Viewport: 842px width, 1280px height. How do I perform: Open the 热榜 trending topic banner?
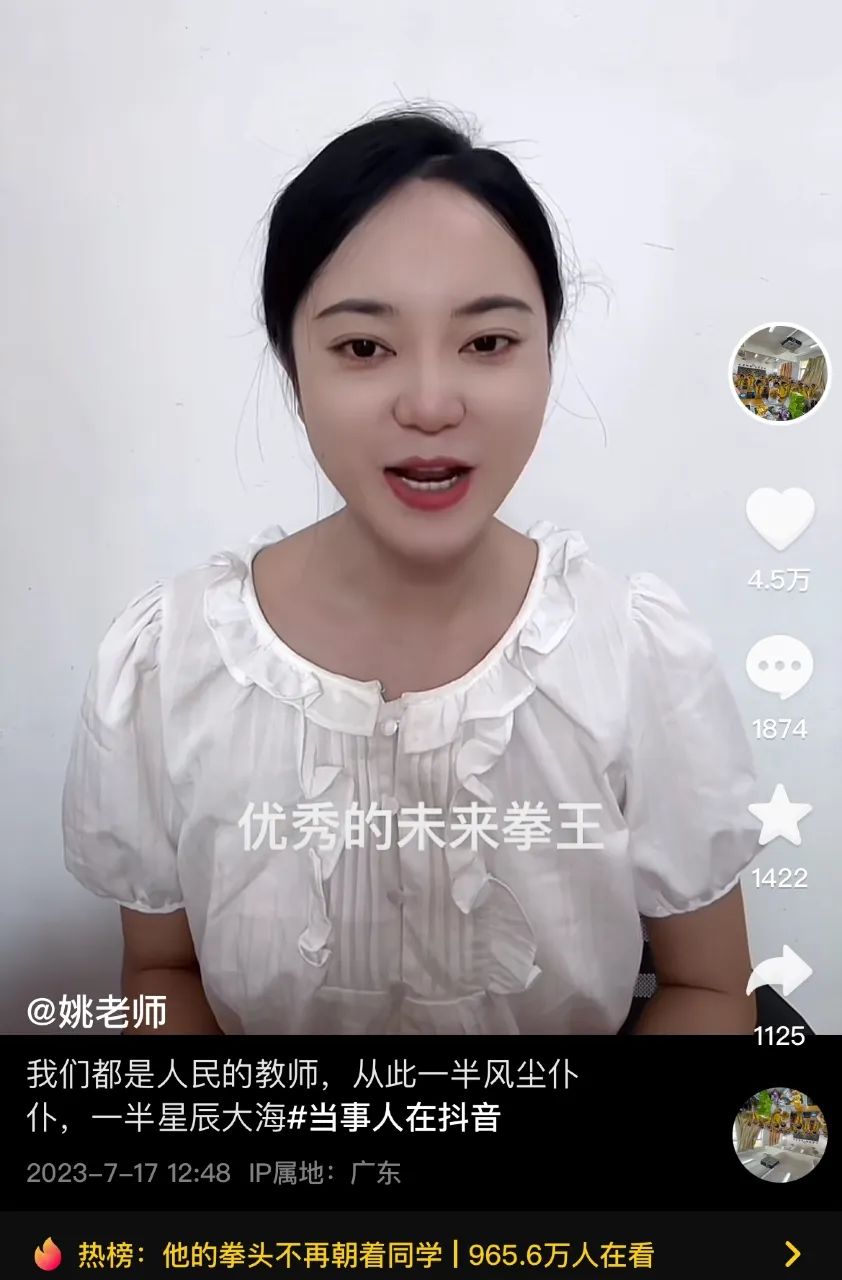pyautogui.click(x=420, y=1254)
